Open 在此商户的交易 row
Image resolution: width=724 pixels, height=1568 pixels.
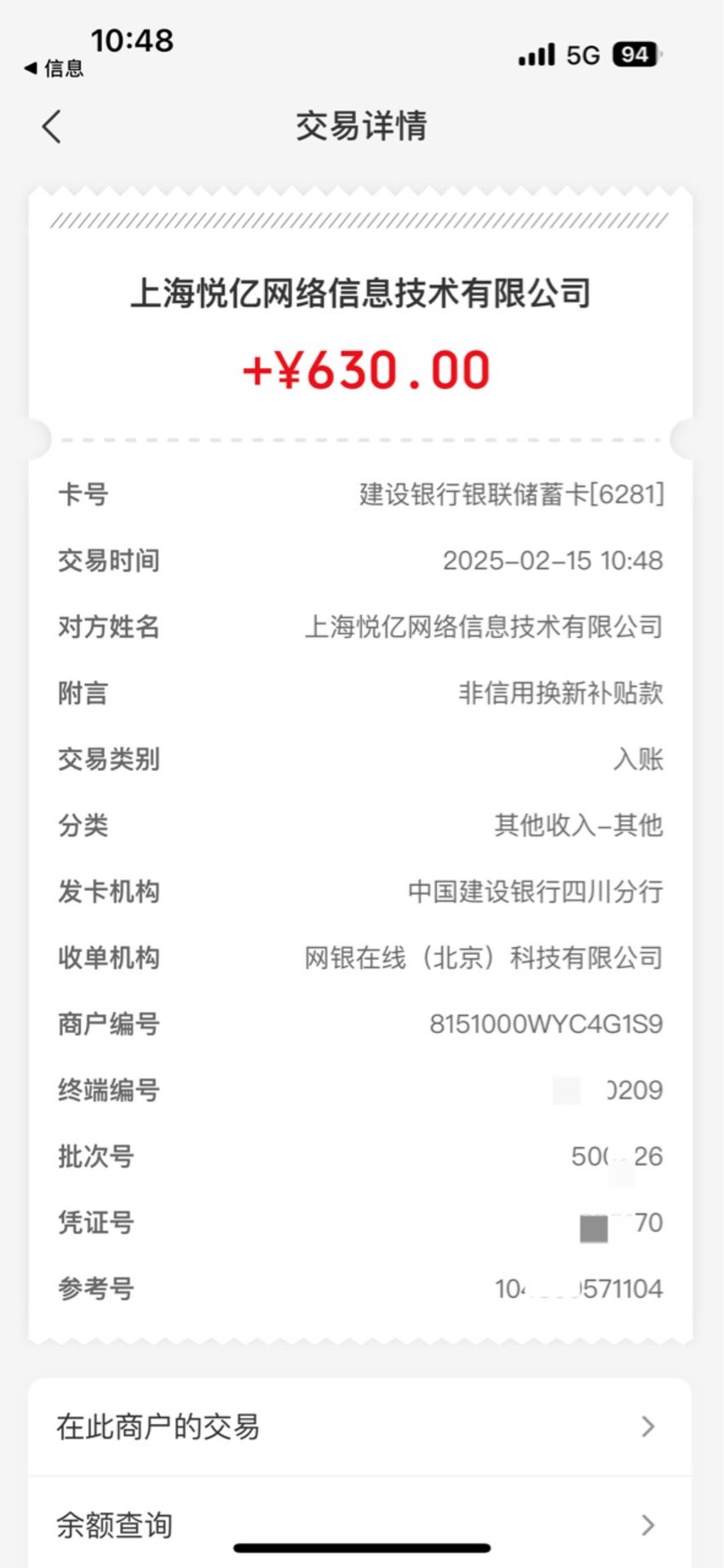[360, 1427]
